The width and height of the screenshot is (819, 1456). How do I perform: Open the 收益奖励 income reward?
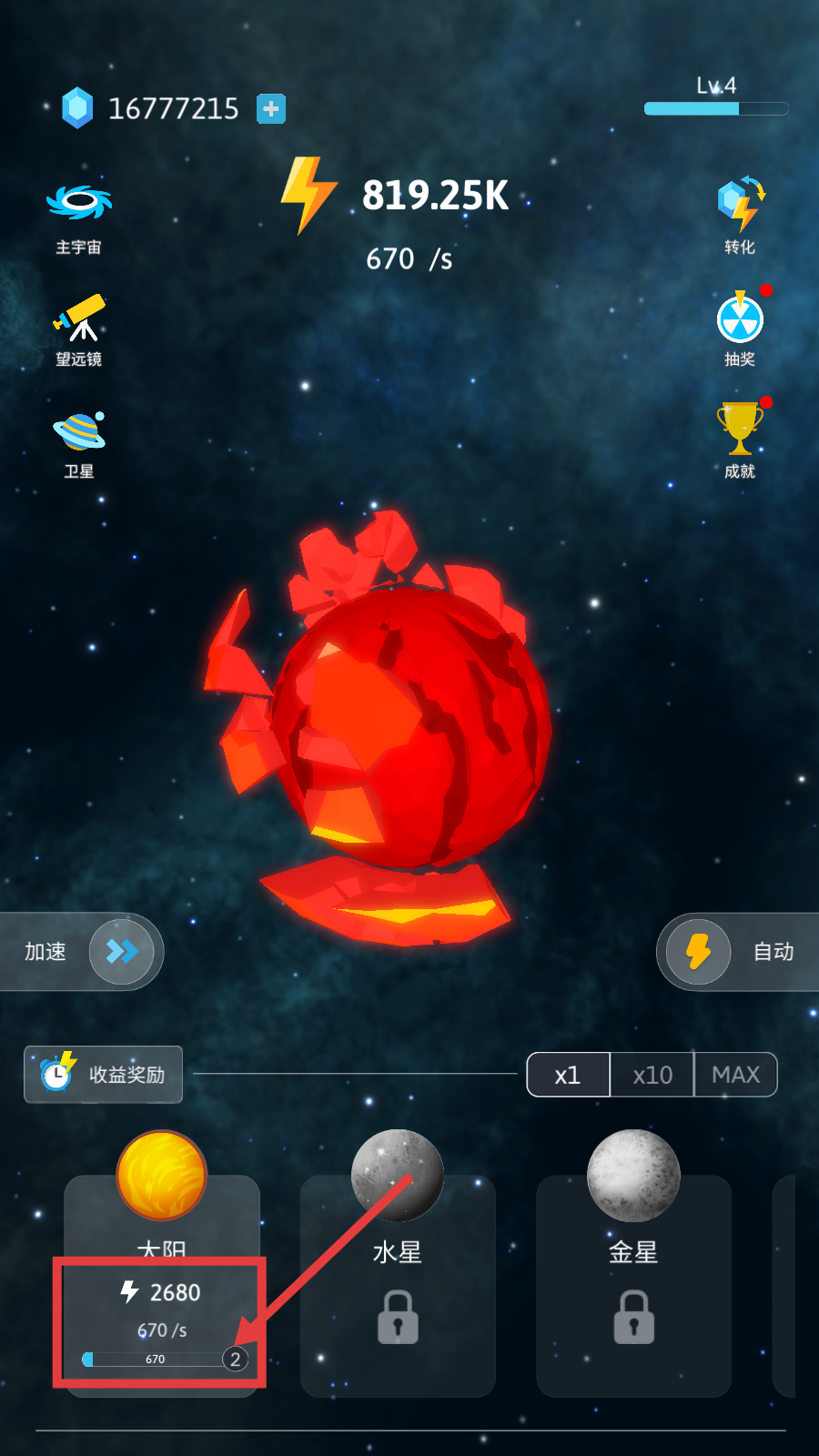tap(104, 1075)
